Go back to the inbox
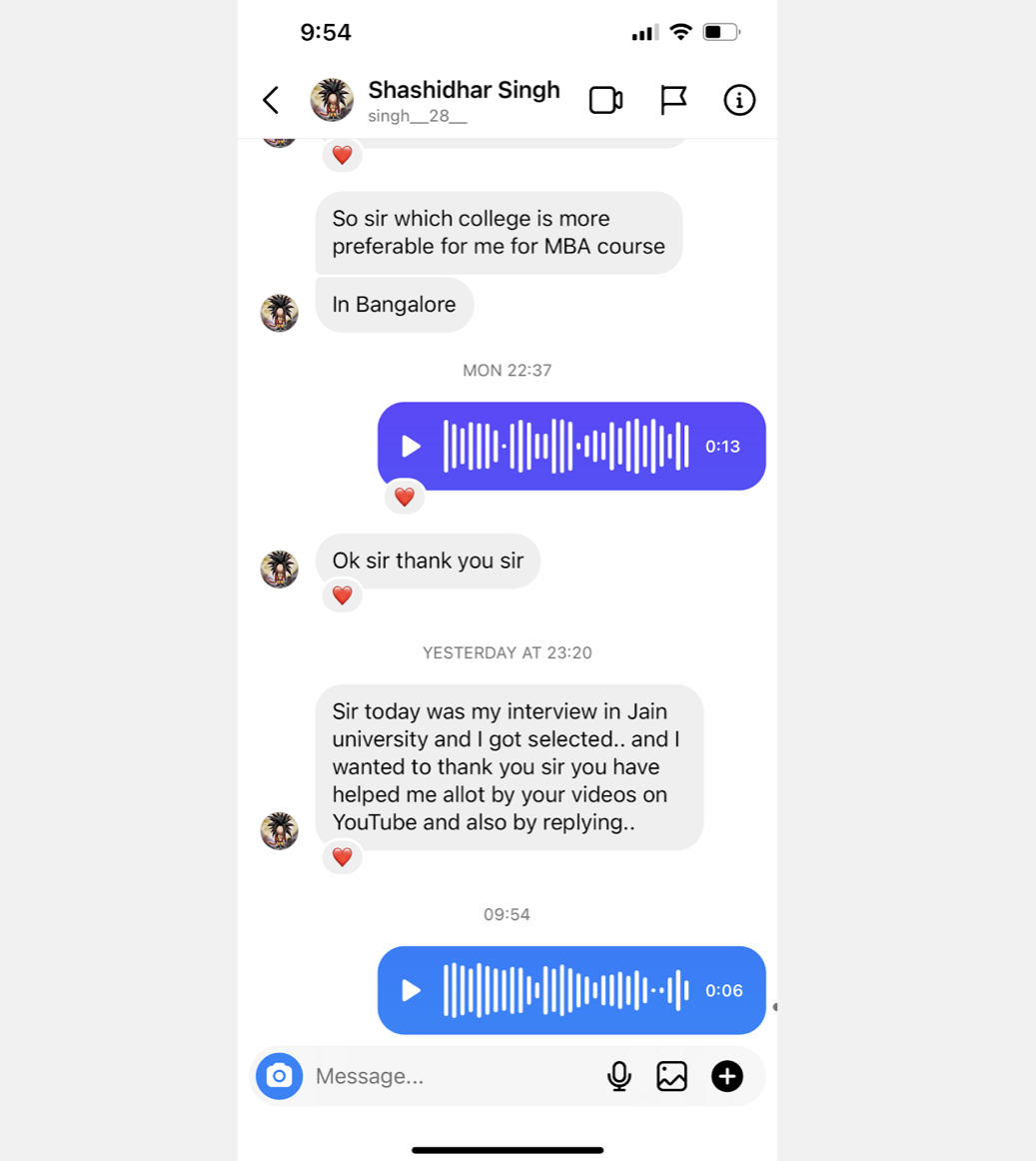 tap(271, 100)
